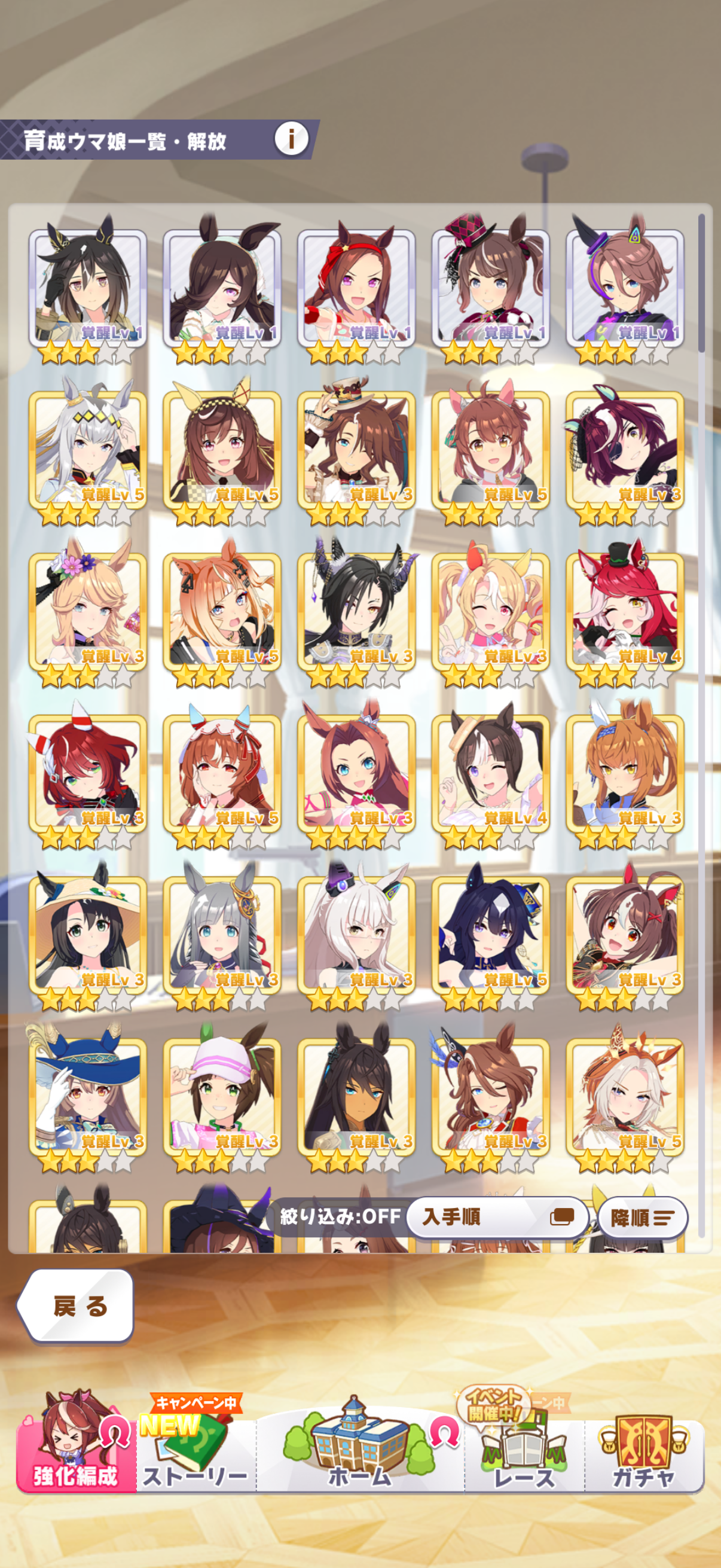Select the black-haired girl in straw sunhat
This screenshot has height=1568, width=721.
tap(88, 935)
